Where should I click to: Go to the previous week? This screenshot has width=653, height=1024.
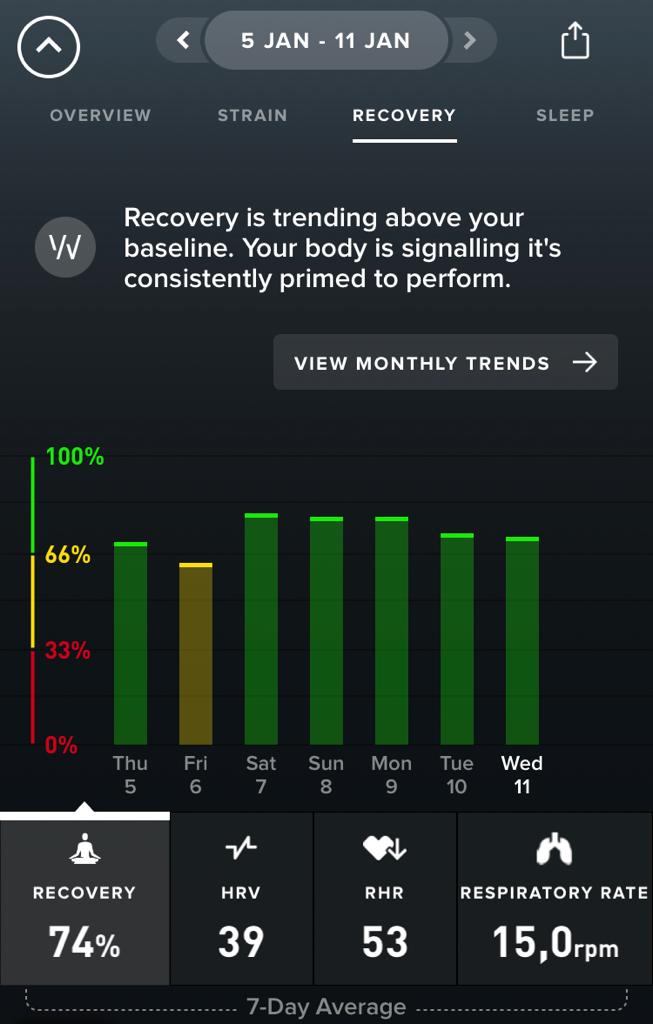[x=183, y=41]
